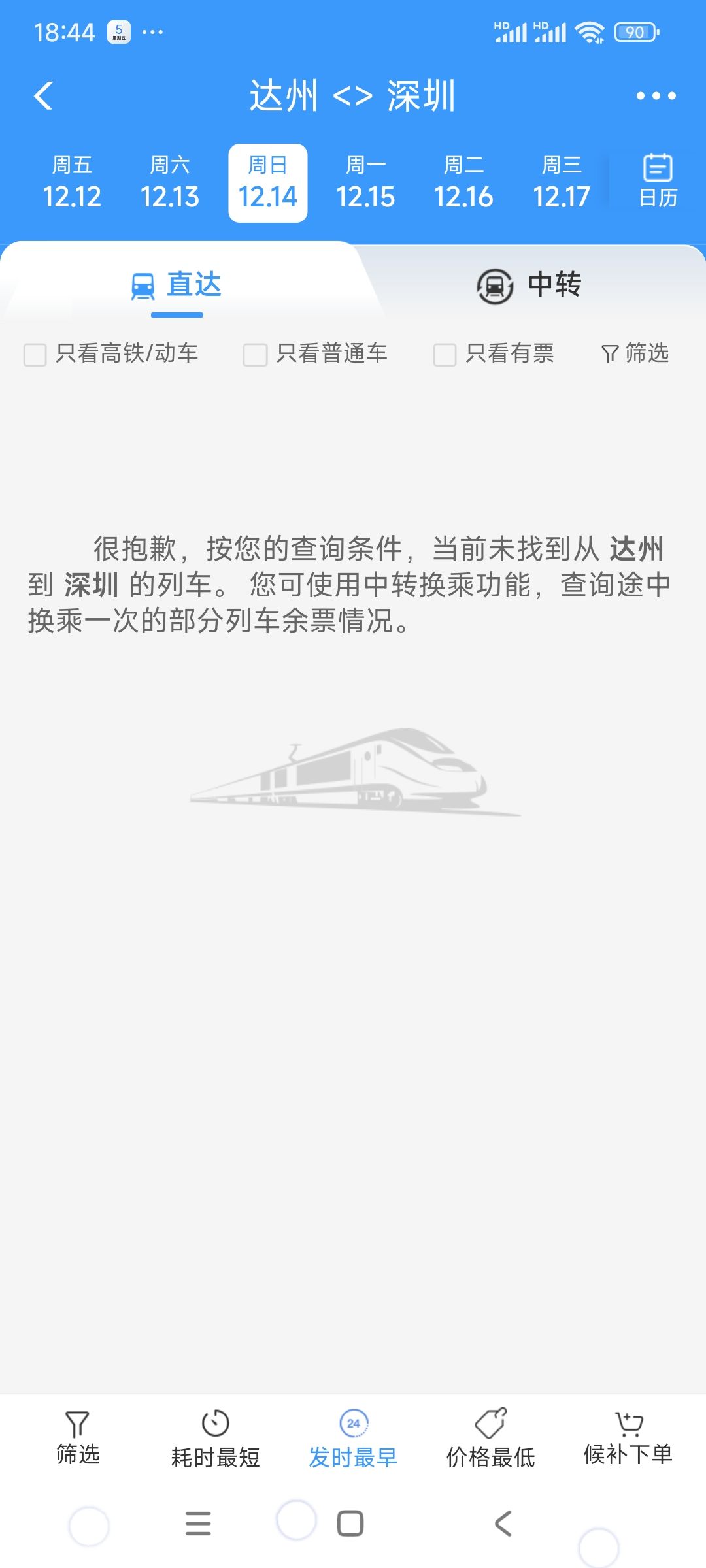Select Monday 12.15 date
The height and width of the screenshot is (1568, 706).
tap(365, 183)
